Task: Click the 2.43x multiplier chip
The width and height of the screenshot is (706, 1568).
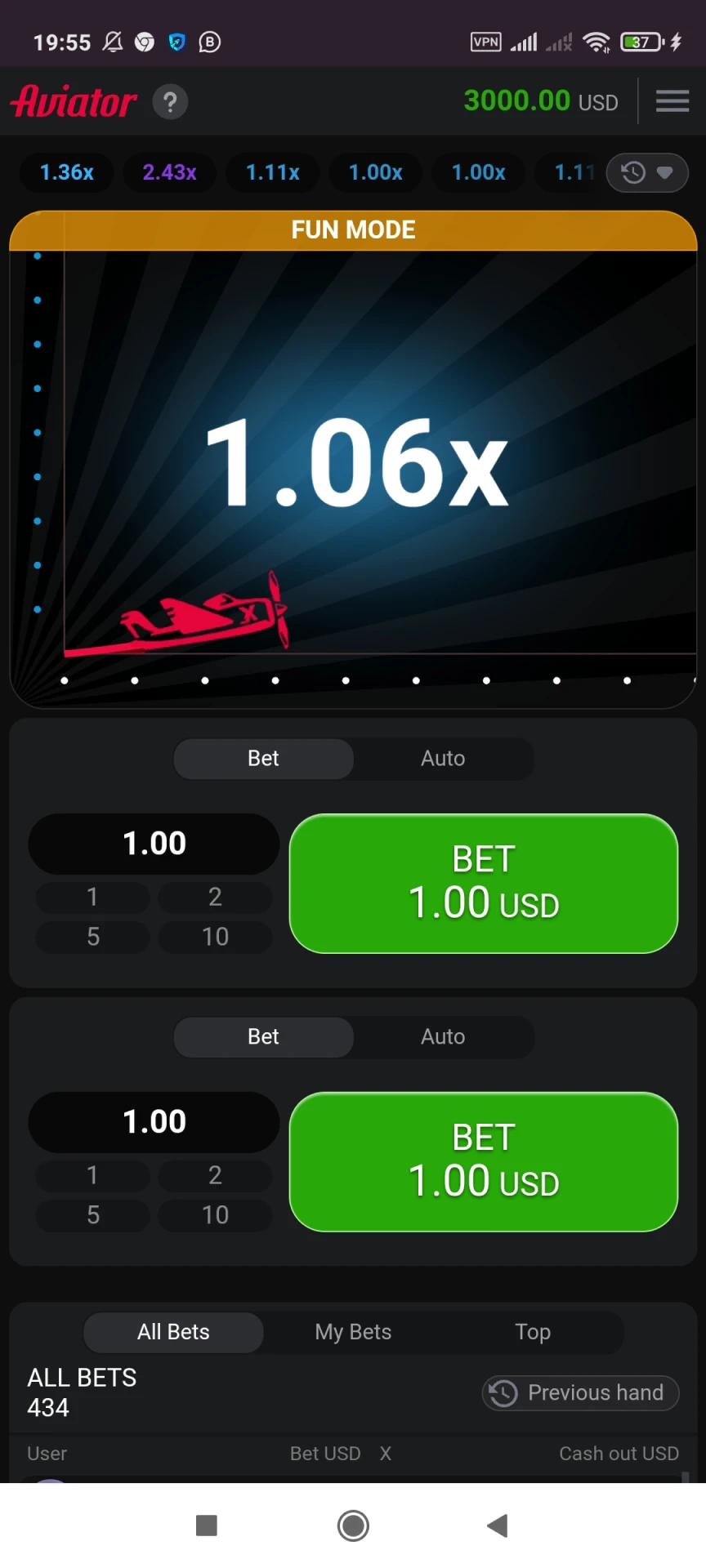Action: coord(169,172)
